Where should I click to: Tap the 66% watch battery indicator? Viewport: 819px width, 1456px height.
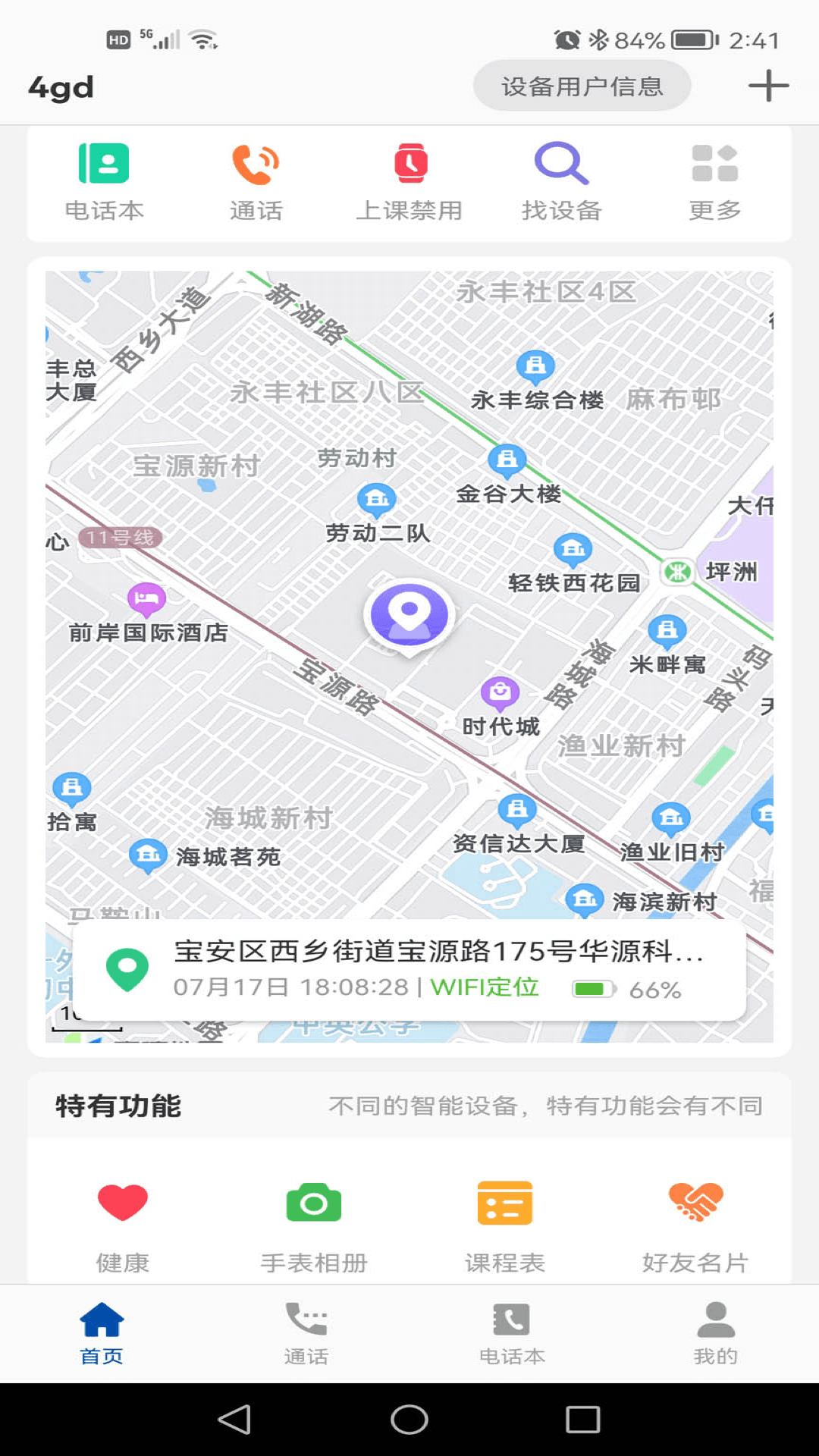(x=651, y=988)
